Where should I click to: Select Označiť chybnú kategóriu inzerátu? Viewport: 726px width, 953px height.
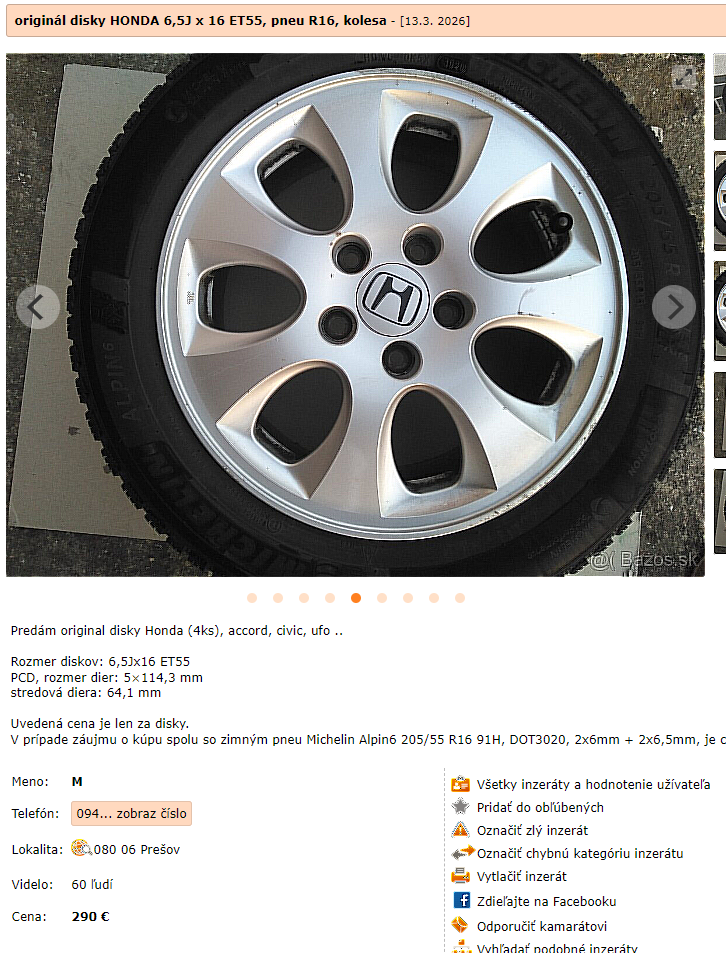[x=580, y=853]
